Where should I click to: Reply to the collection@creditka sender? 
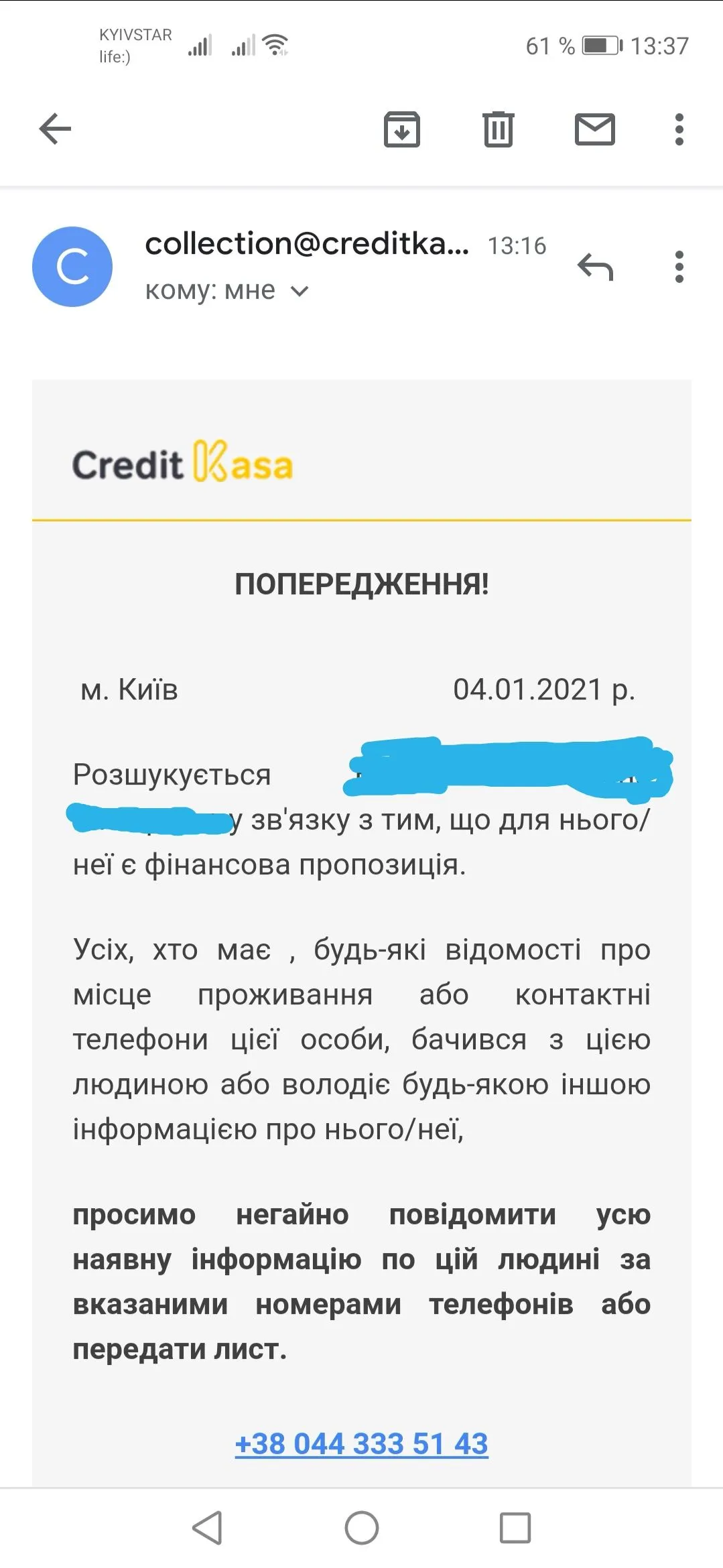pos(595,267)
